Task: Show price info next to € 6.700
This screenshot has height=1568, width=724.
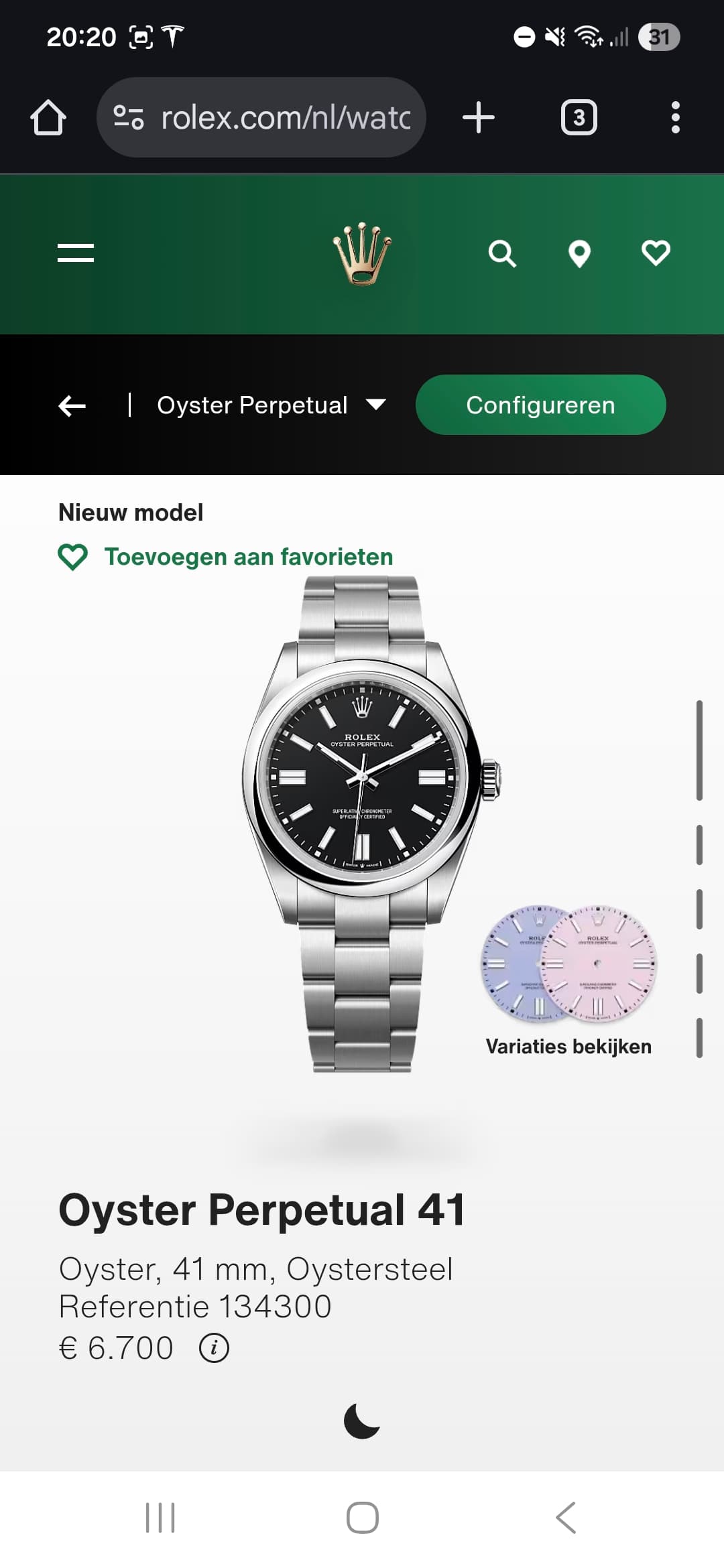Action: [215, 1348]
